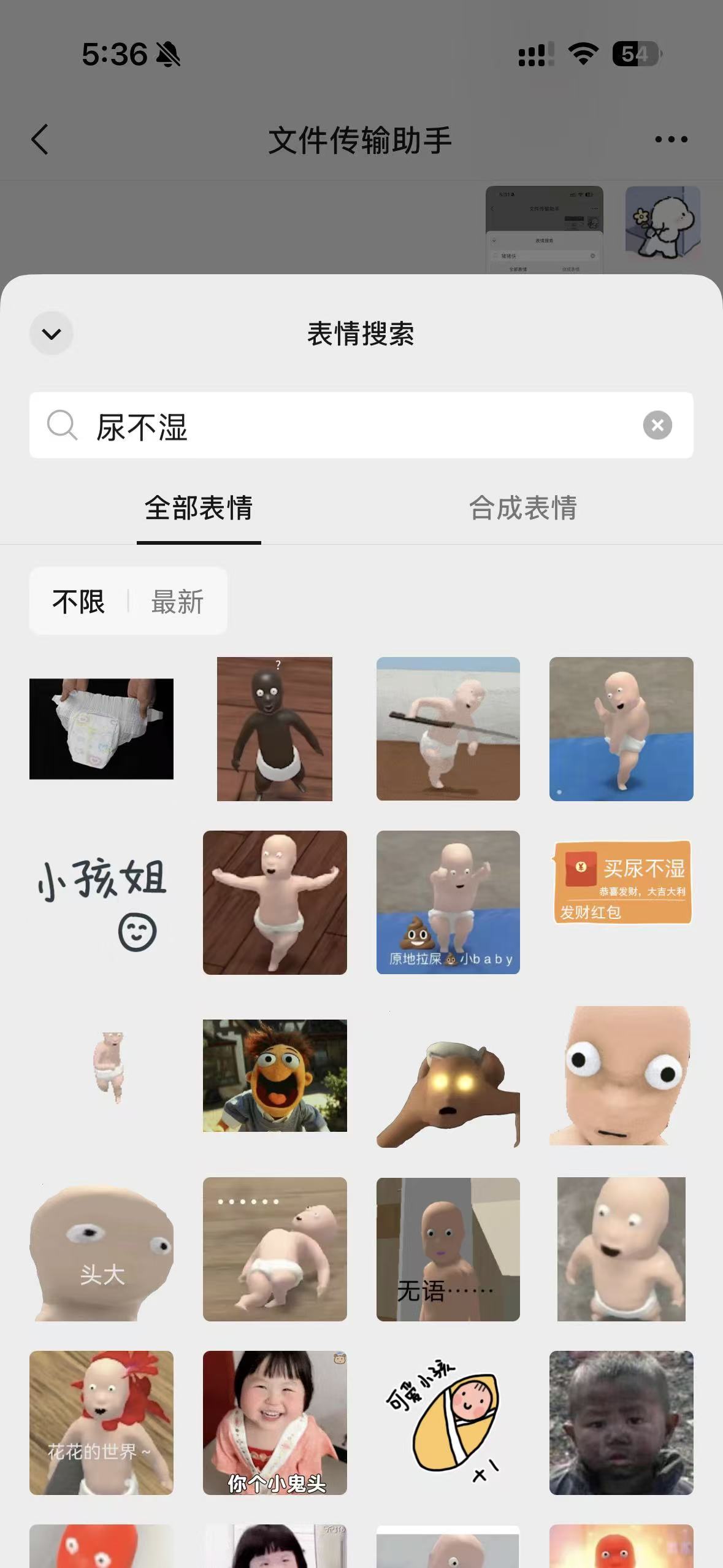Filter stickers by 最新
The image size is (723, 1568).
click(177, 601)
